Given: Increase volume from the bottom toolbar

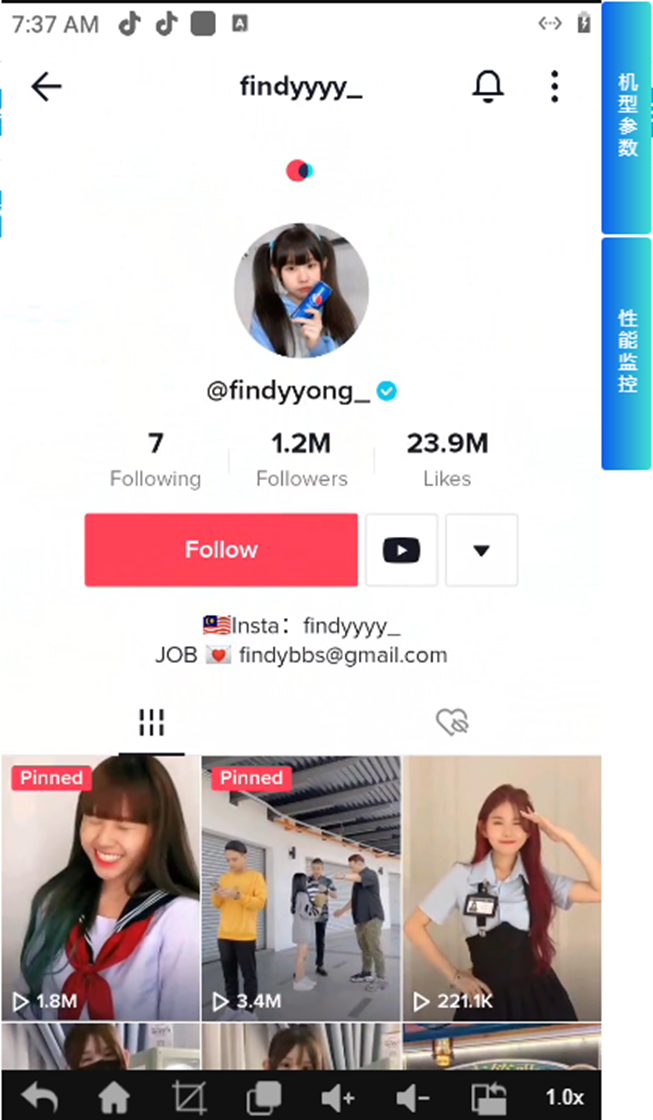Looking at the screenshot, I should point(337,1097).
